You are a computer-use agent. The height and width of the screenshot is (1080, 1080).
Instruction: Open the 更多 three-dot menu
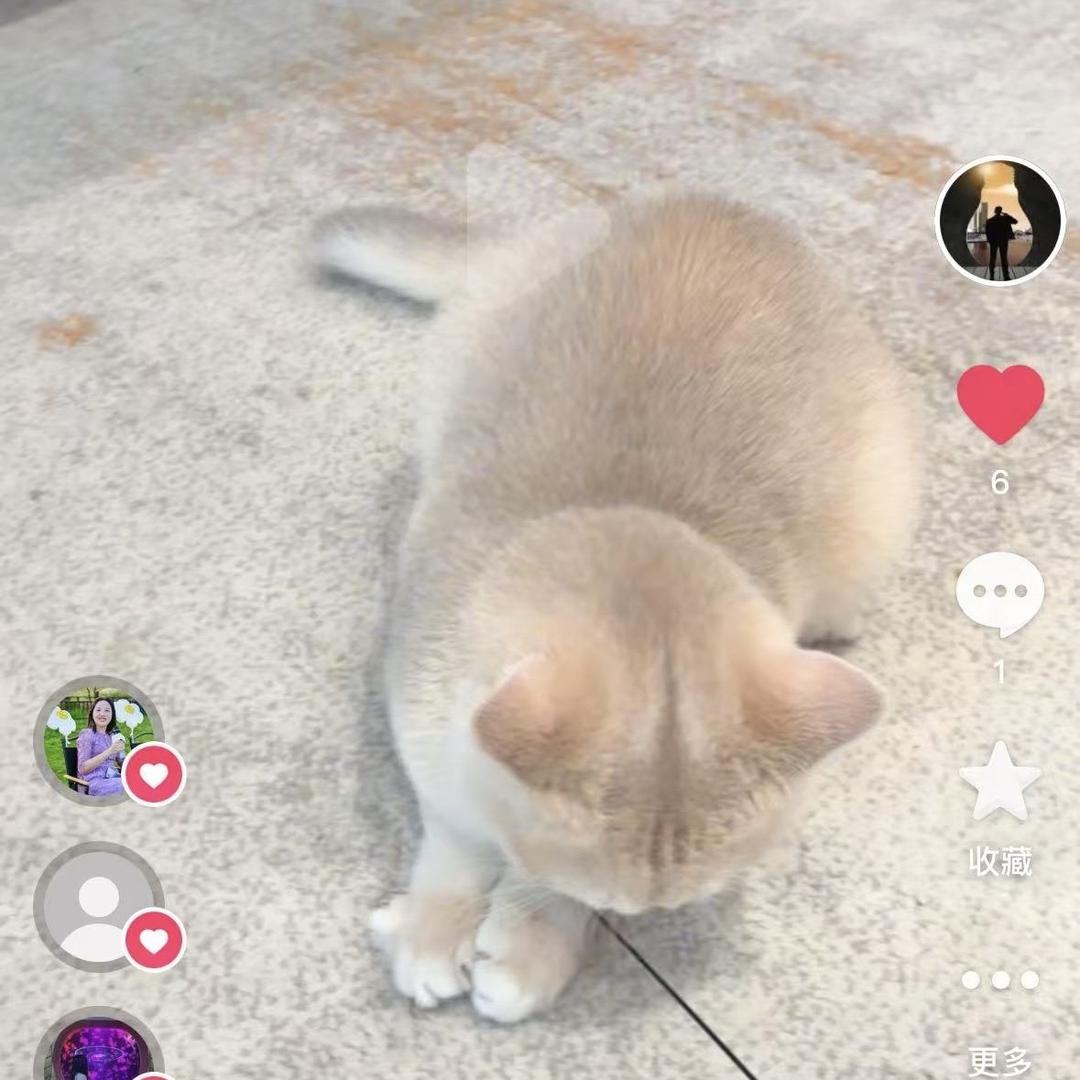1000,980
